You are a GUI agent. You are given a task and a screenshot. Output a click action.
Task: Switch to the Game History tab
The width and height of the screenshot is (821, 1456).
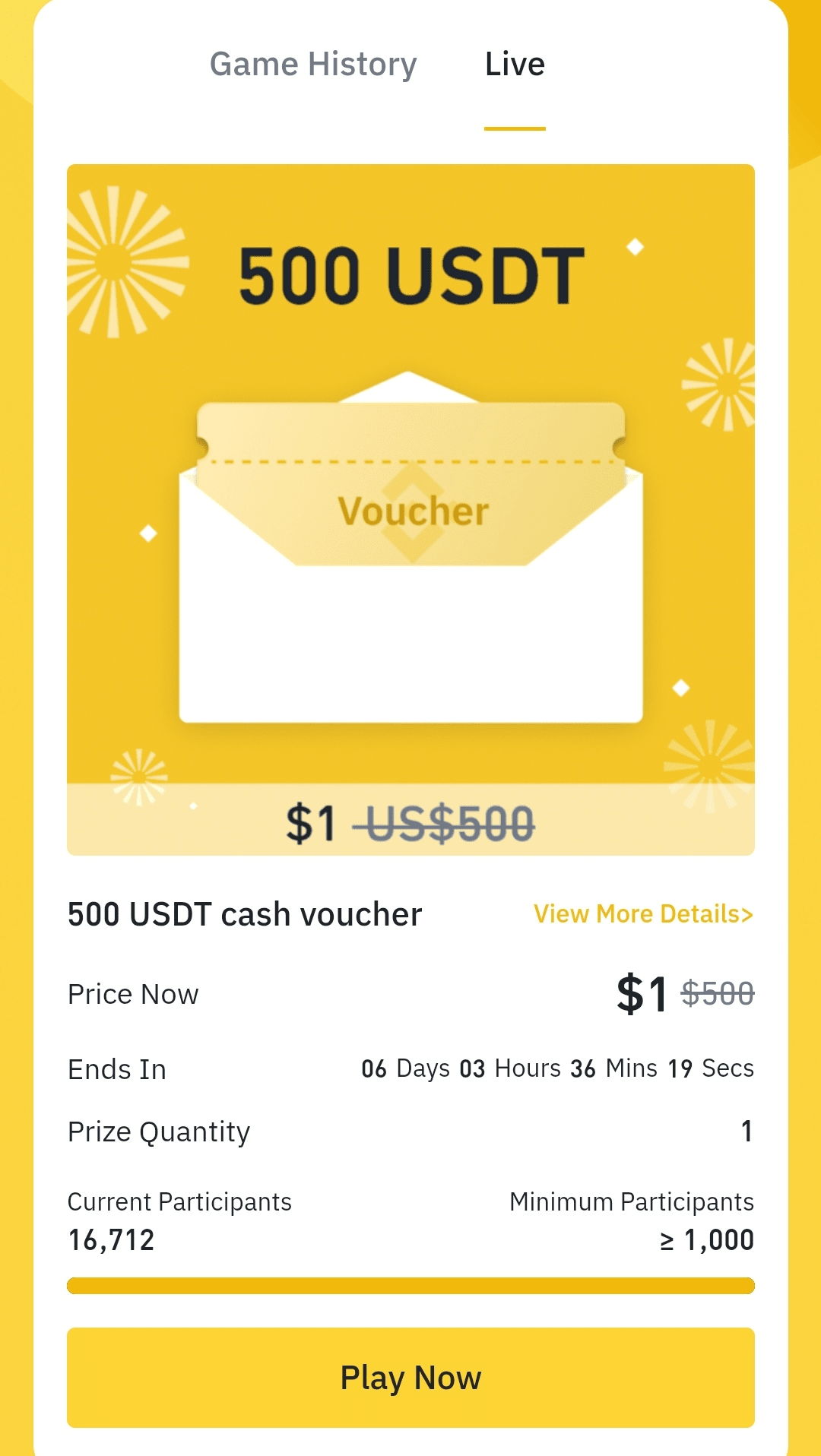(x=313, y=65)
